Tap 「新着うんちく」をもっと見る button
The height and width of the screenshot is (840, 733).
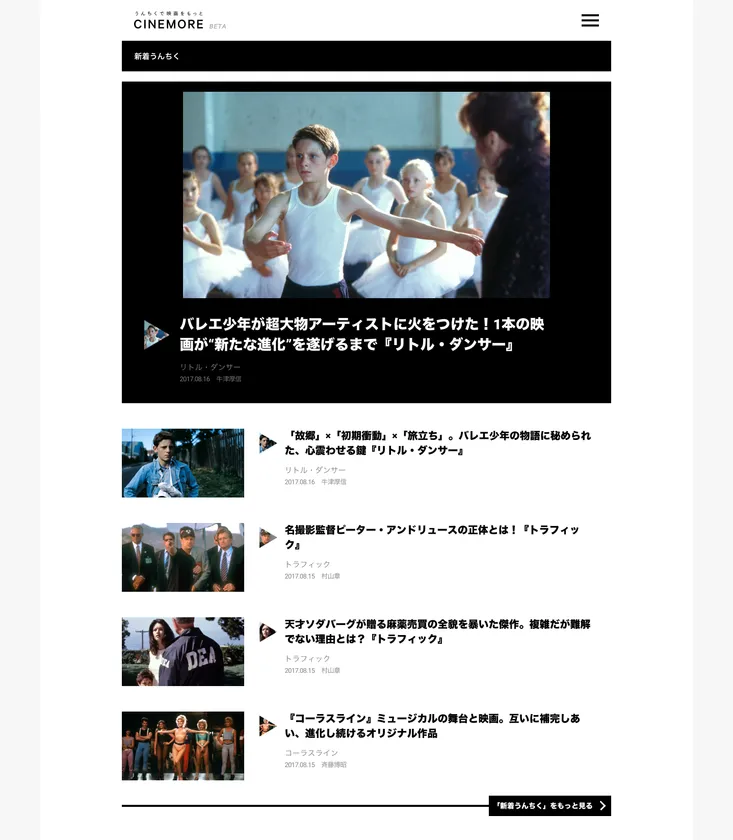click(x=549, y=805)
